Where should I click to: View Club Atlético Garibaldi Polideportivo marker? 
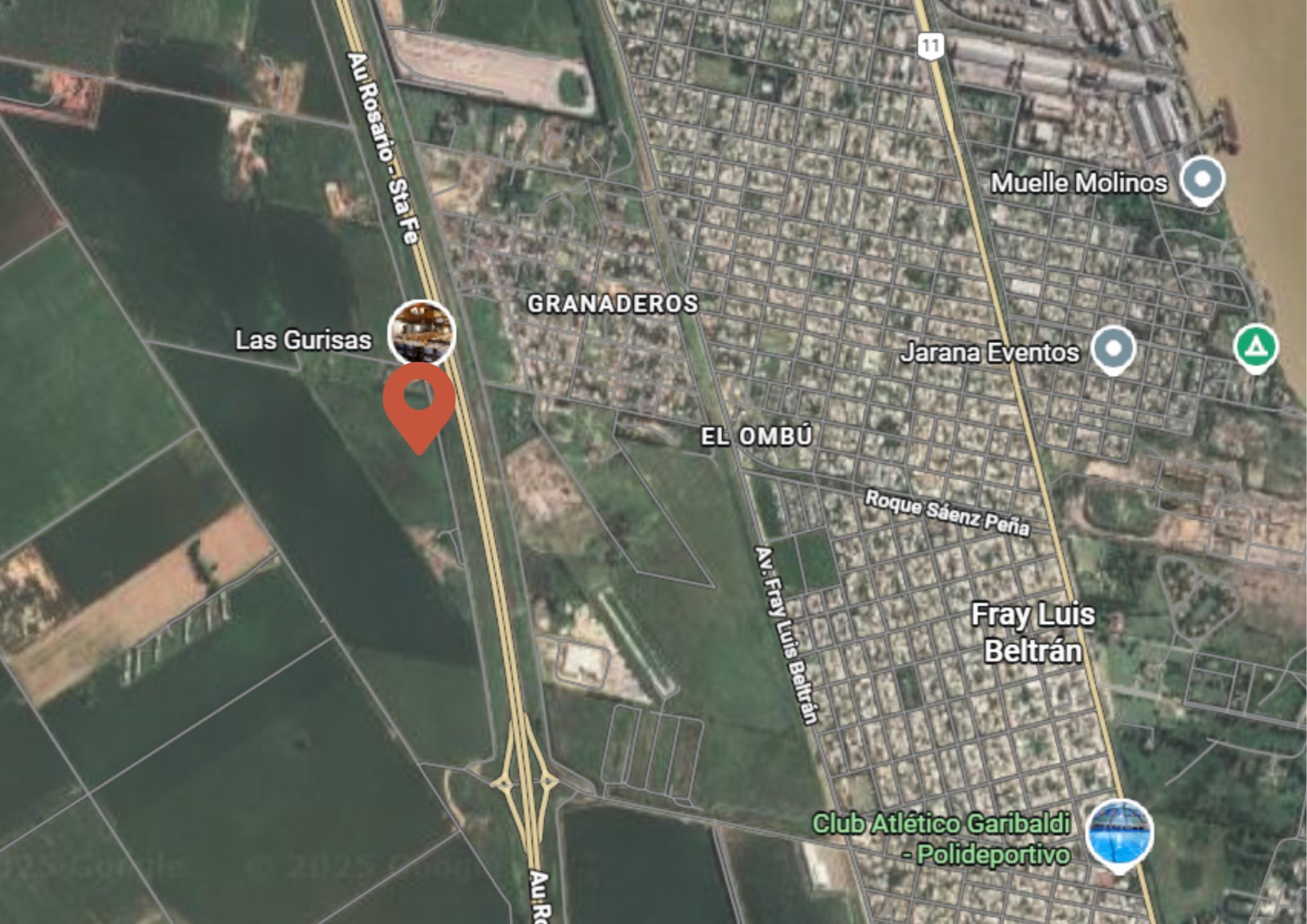[x=1118, y=834]
